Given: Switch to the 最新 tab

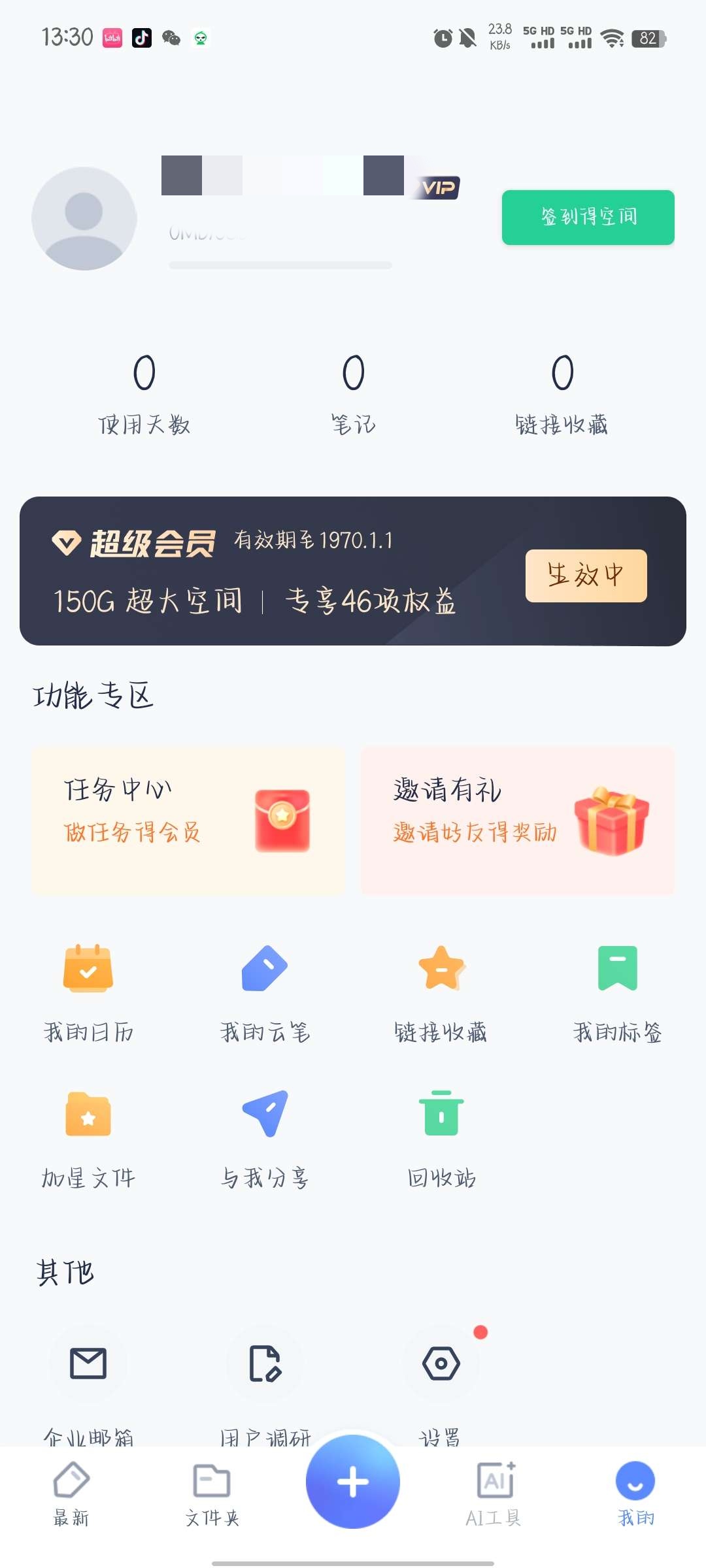Looking at the screenshot, I should pos(71,1494).
